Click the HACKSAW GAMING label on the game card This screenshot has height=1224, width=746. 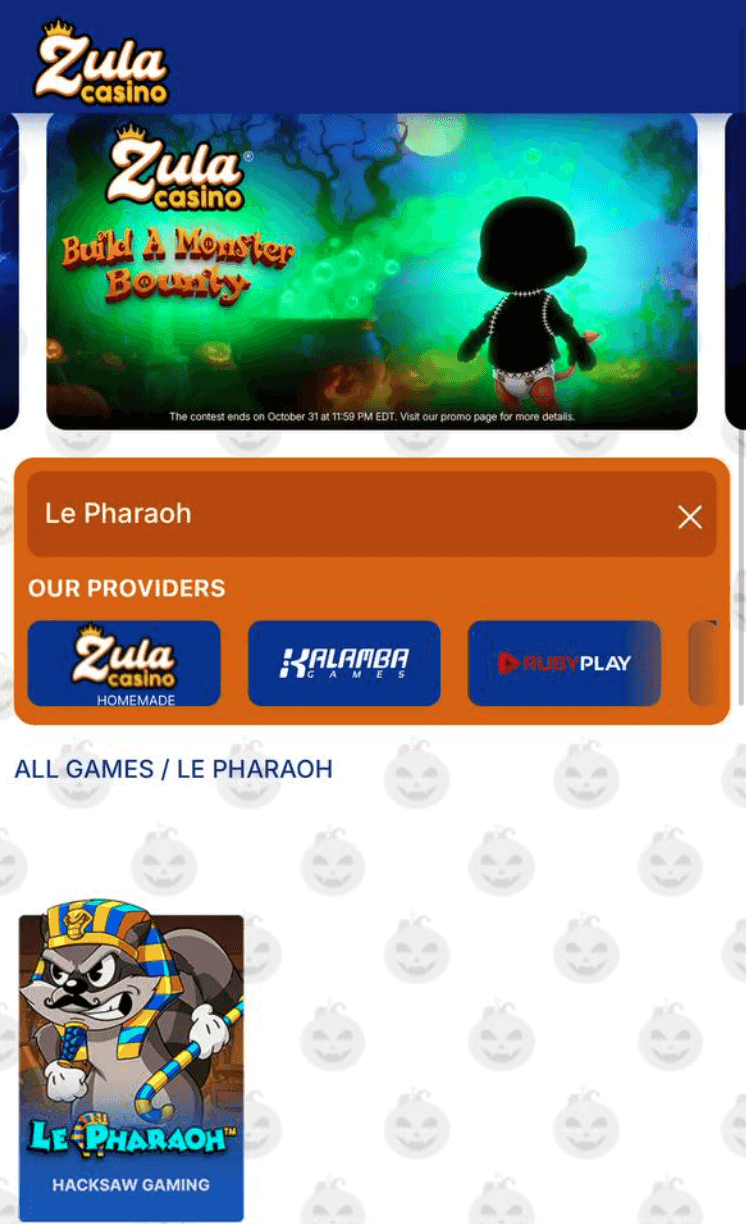coord(130,1185)
